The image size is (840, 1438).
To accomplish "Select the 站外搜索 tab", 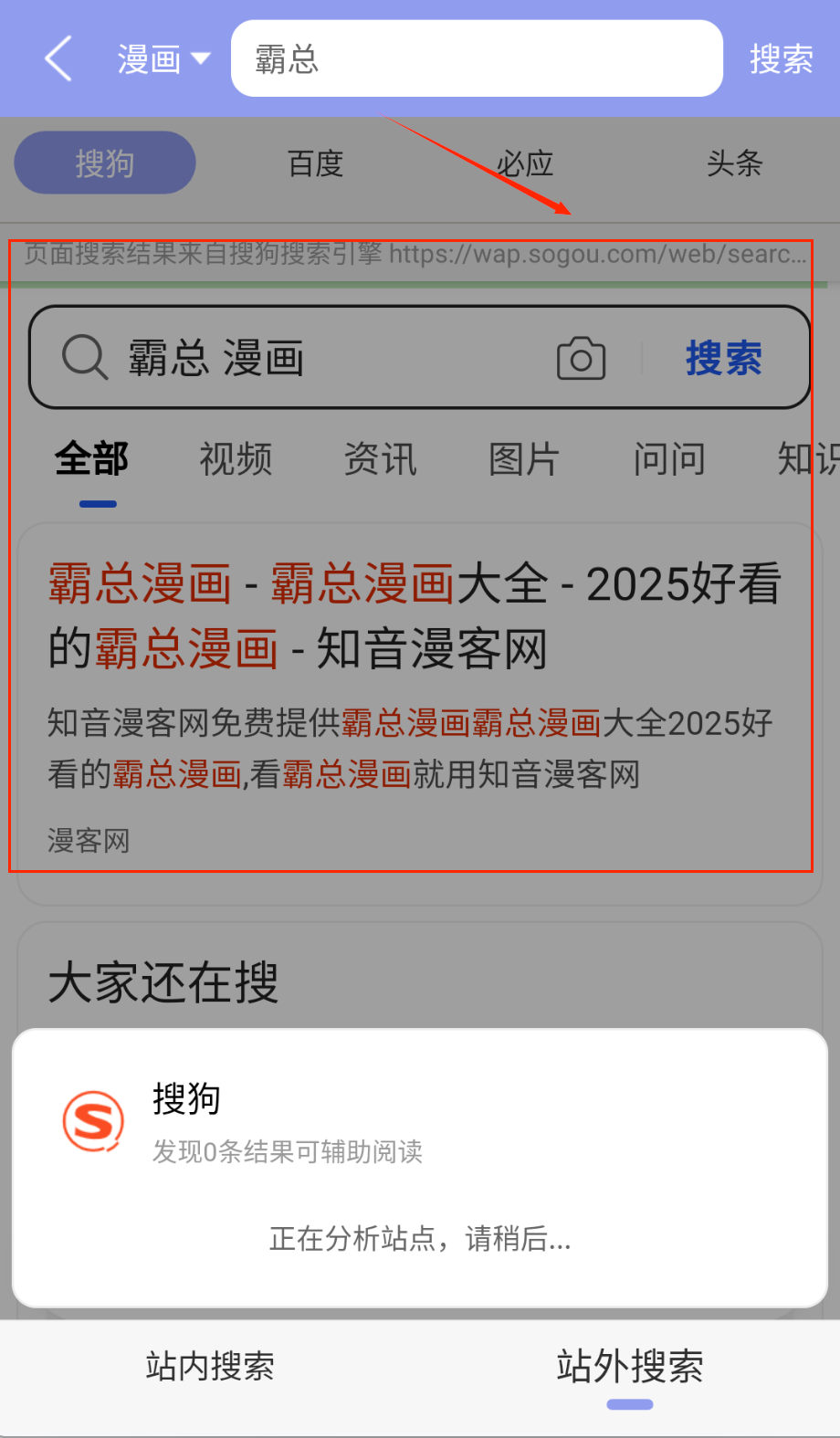I will [630, 1367].
